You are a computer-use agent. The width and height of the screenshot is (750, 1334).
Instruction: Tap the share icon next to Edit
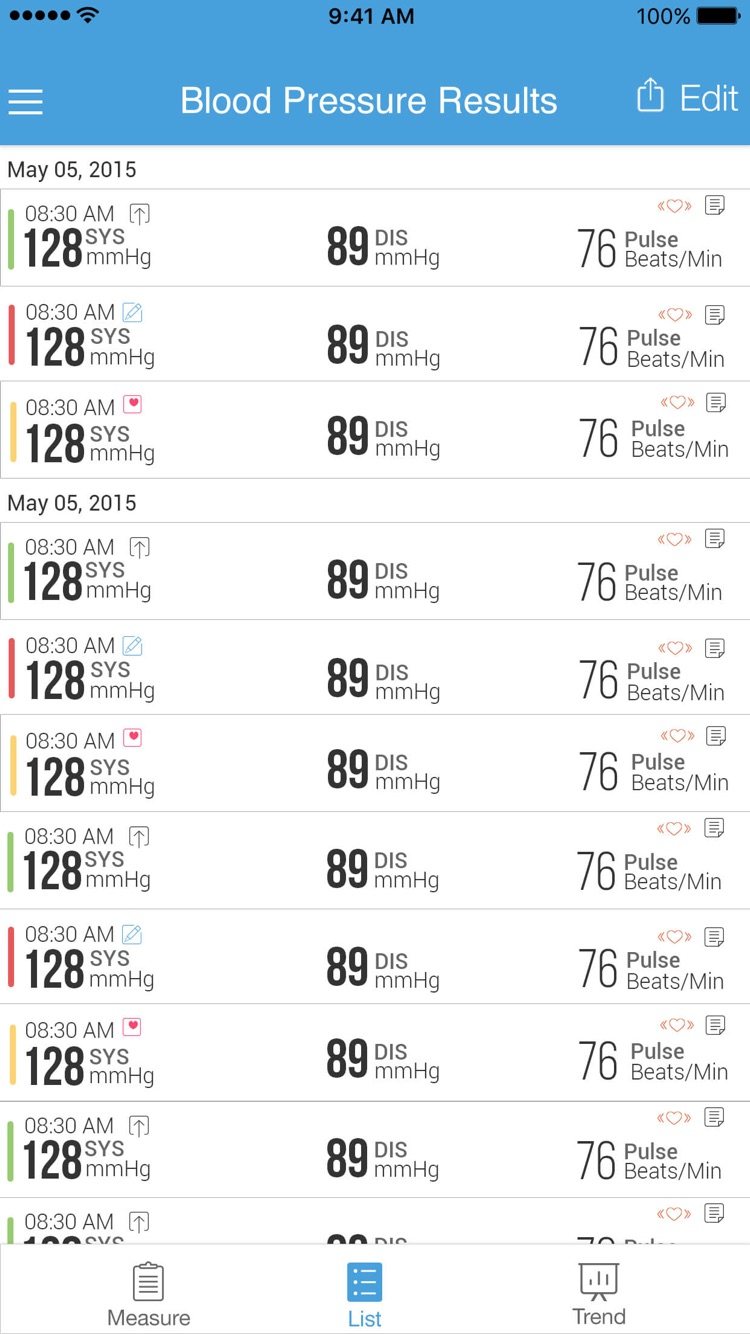[x=649, y=97]
